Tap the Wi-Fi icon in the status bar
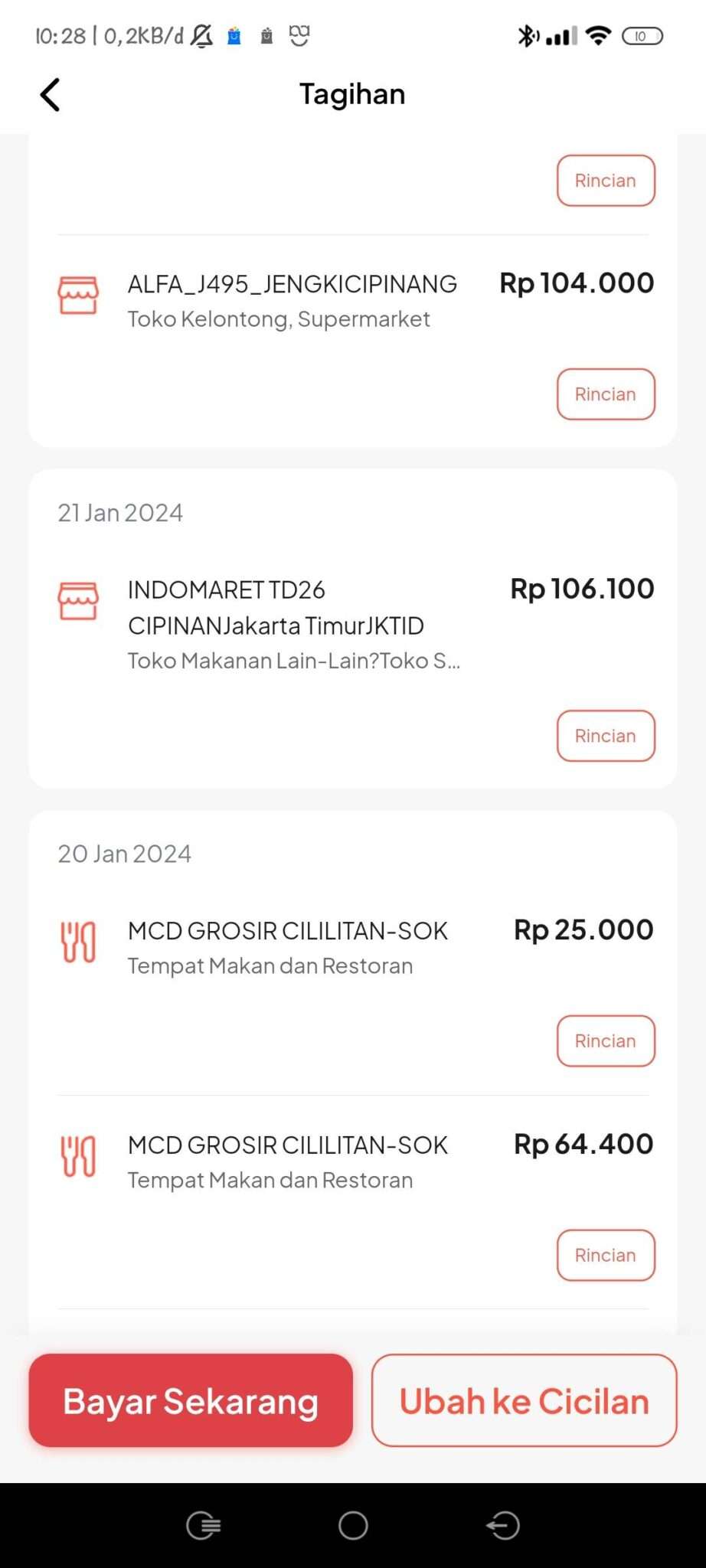Screen dimensions: 706x1568 click(x=600, y=34)
